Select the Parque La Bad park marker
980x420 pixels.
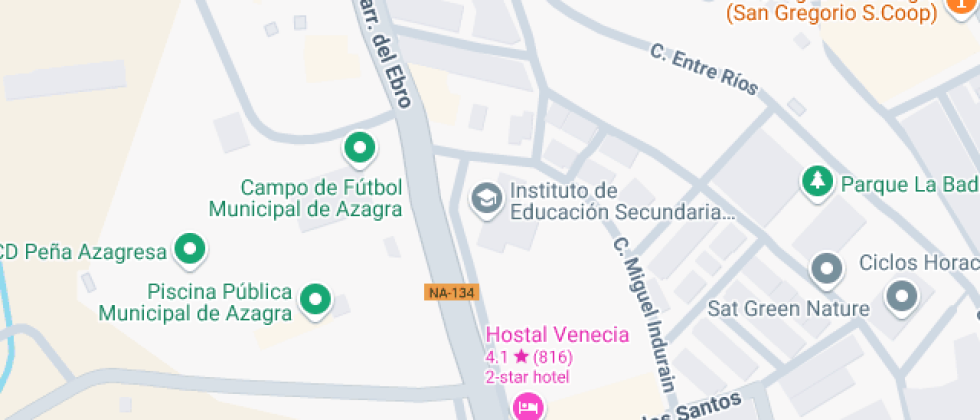[x=818, y=182]
